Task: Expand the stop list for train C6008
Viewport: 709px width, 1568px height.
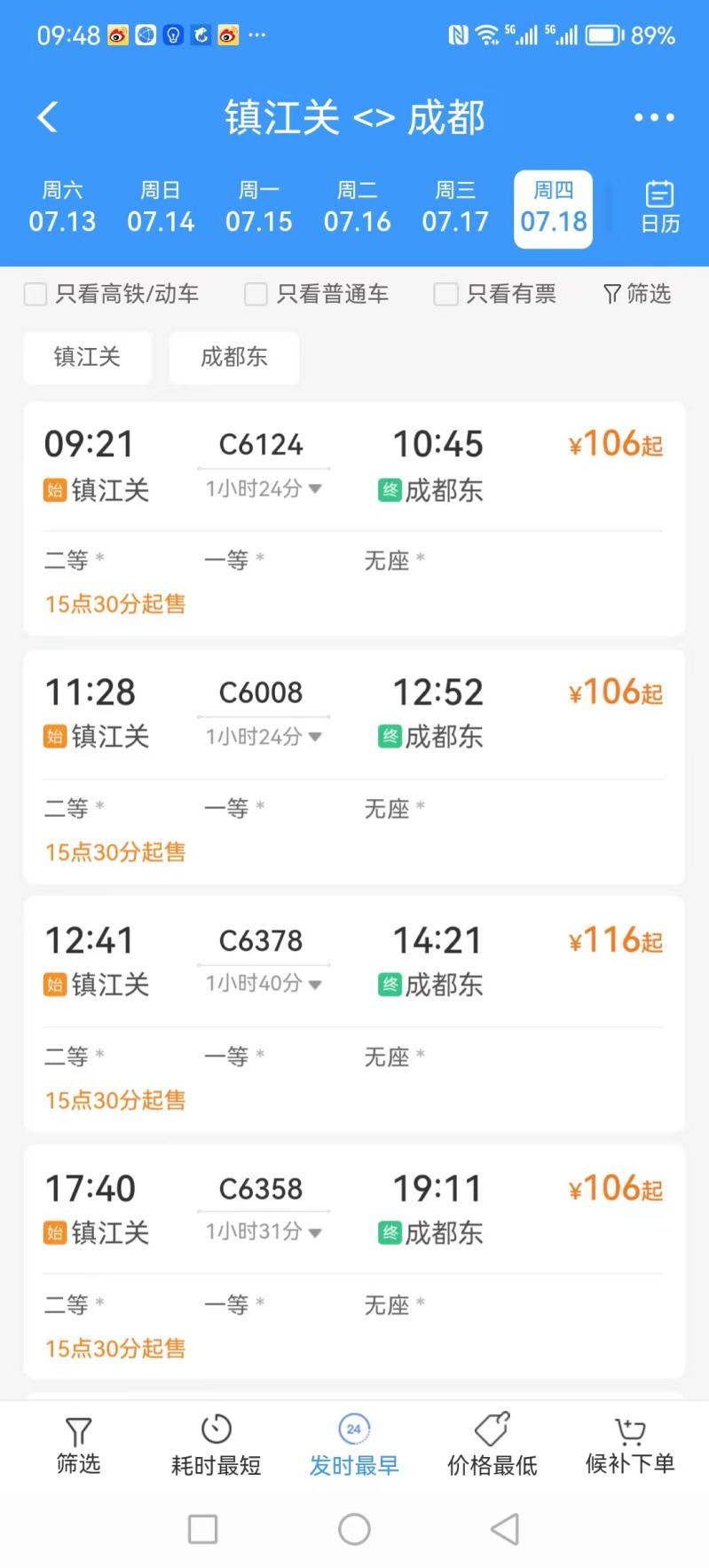Action: point(264,736)
